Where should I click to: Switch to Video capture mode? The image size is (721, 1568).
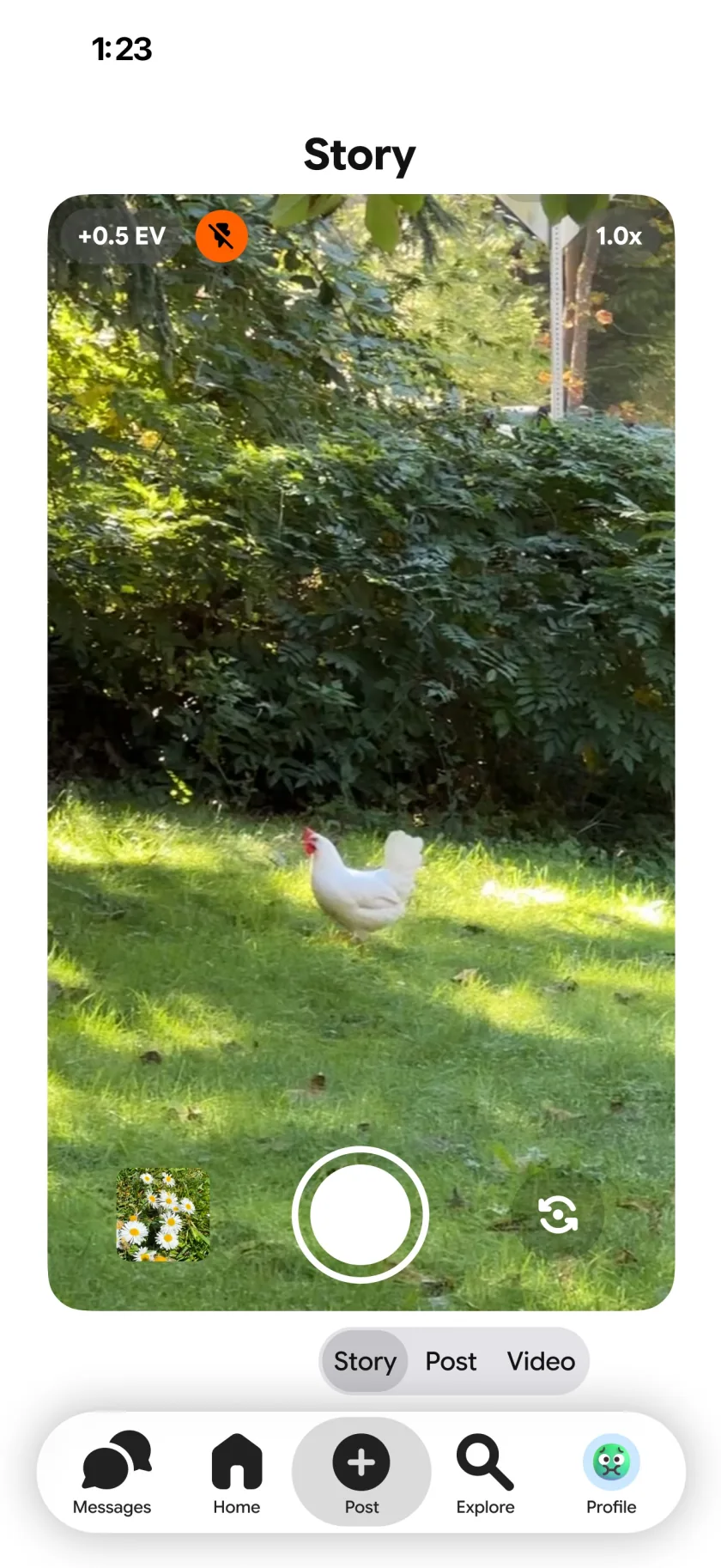click(x=541, y=1361)
